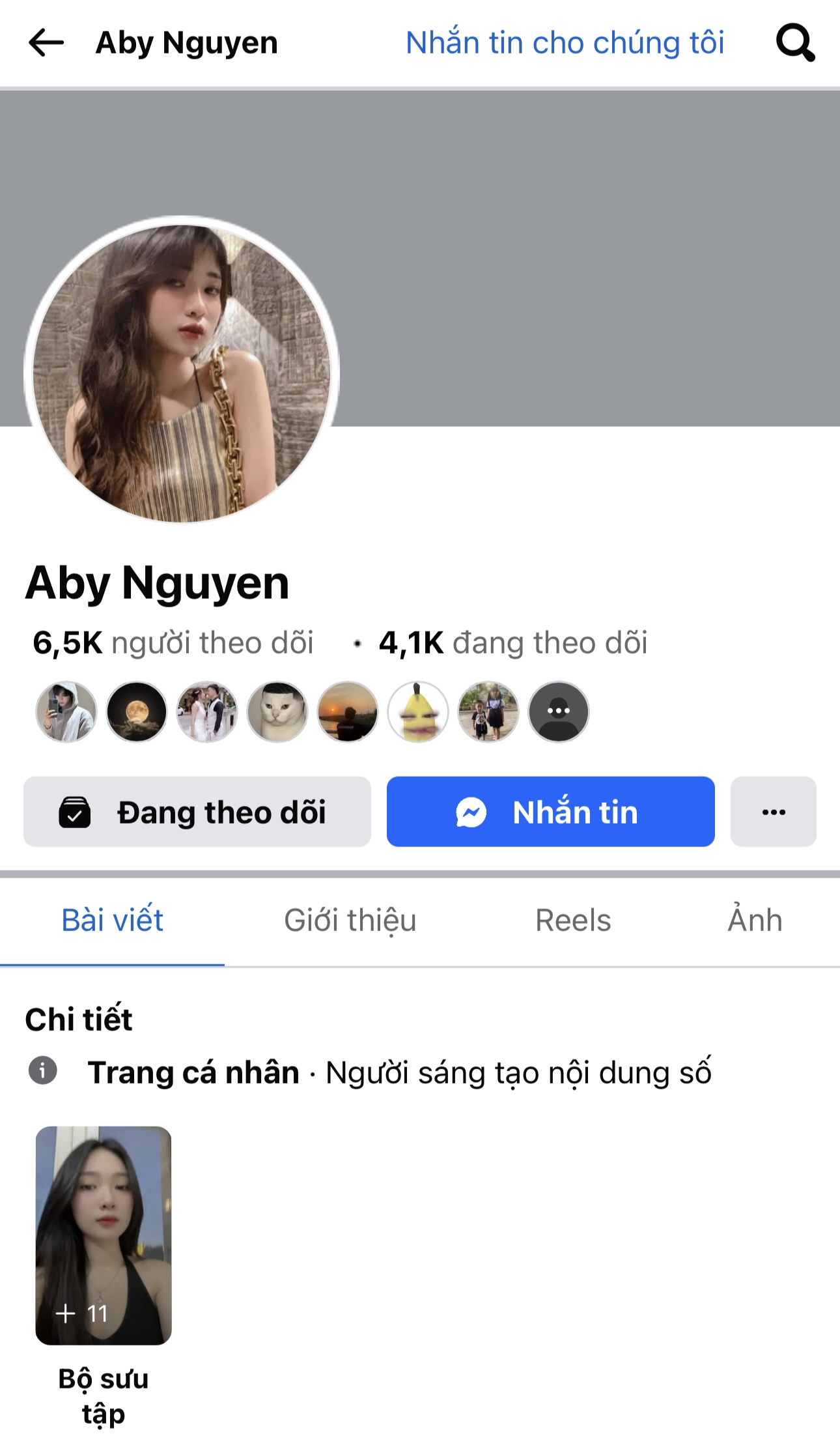The height and width of the screenshot is (1434, 840).
Task: View Aby Nguyen's profile picture
Action: 182,373
